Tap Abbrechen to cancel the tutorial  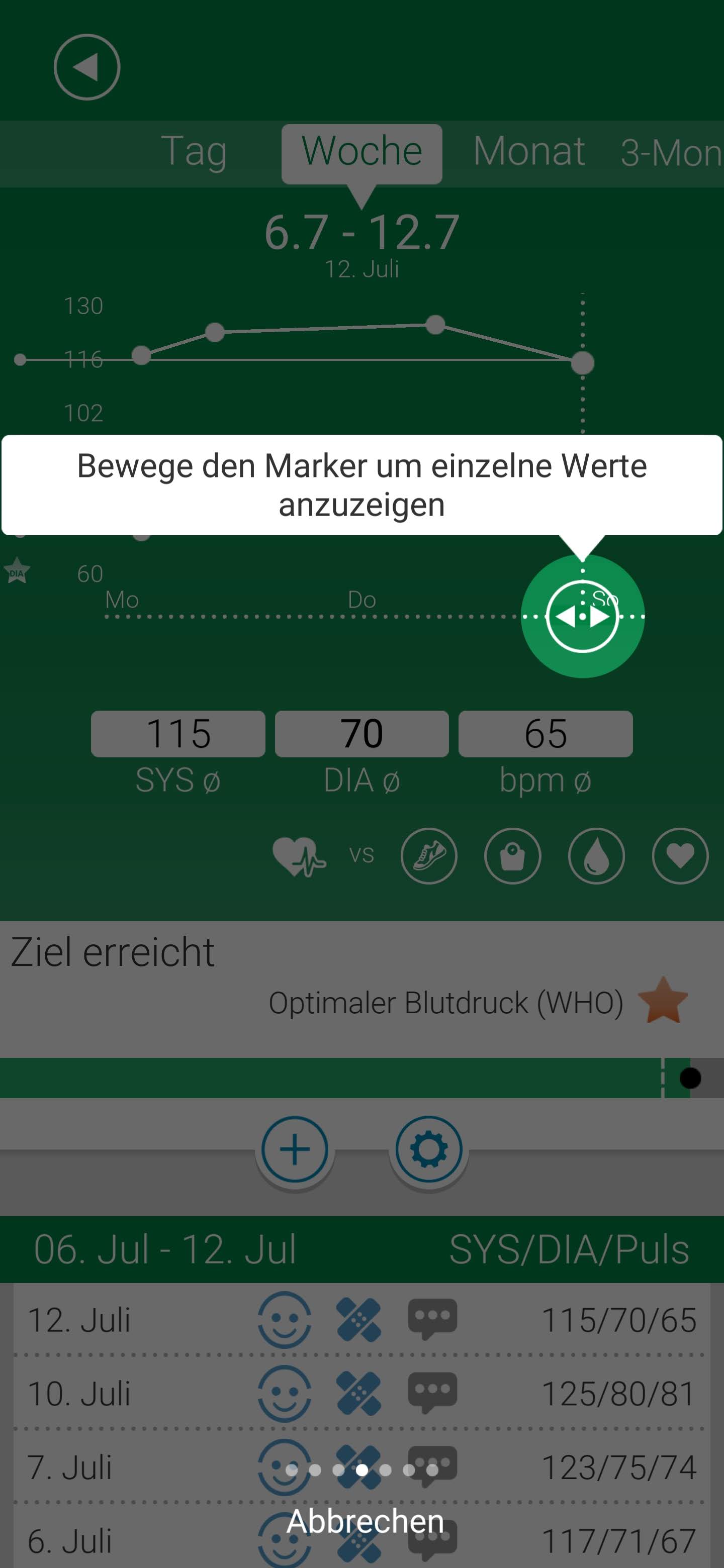[x=365, y=1521]
